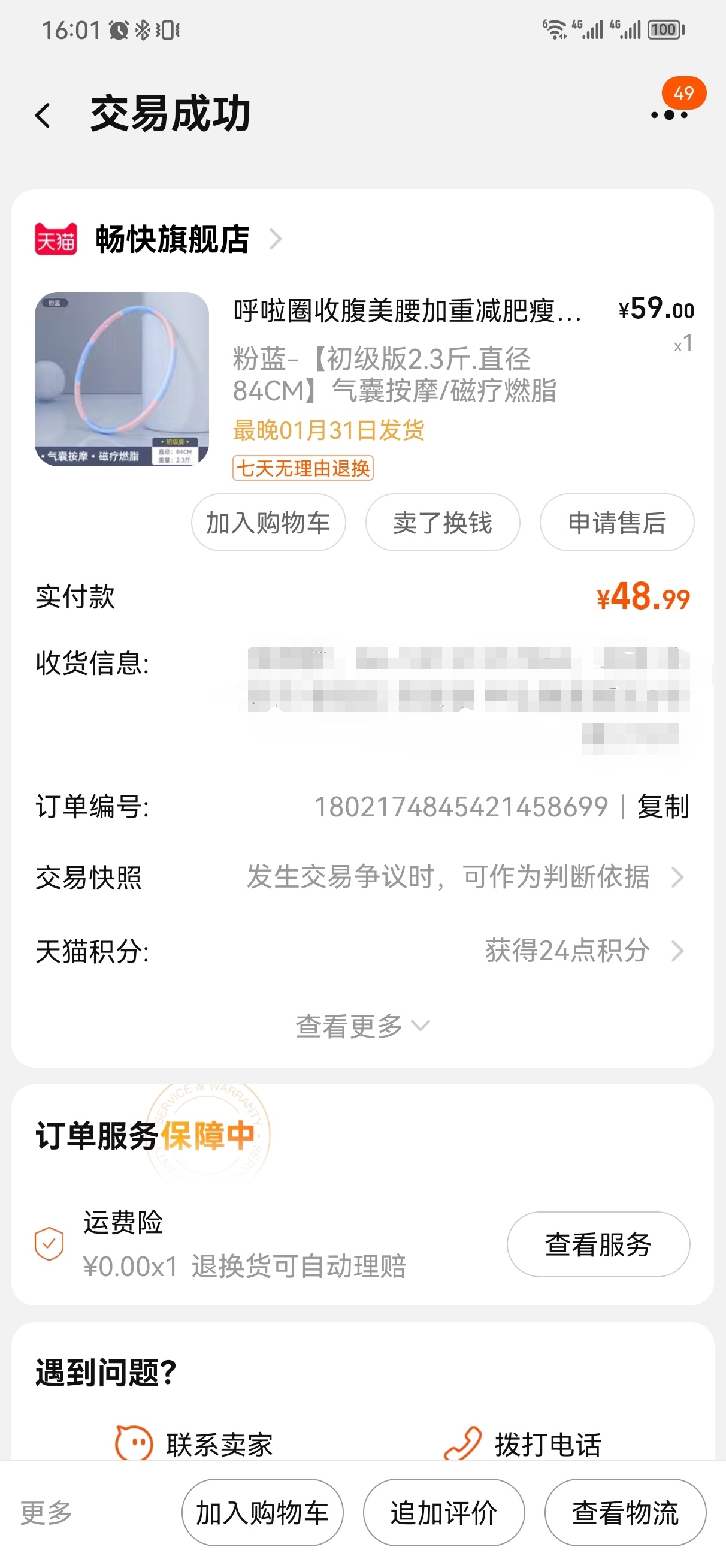Open the 呼啦圈 product thumbnail

coord(122,379)
